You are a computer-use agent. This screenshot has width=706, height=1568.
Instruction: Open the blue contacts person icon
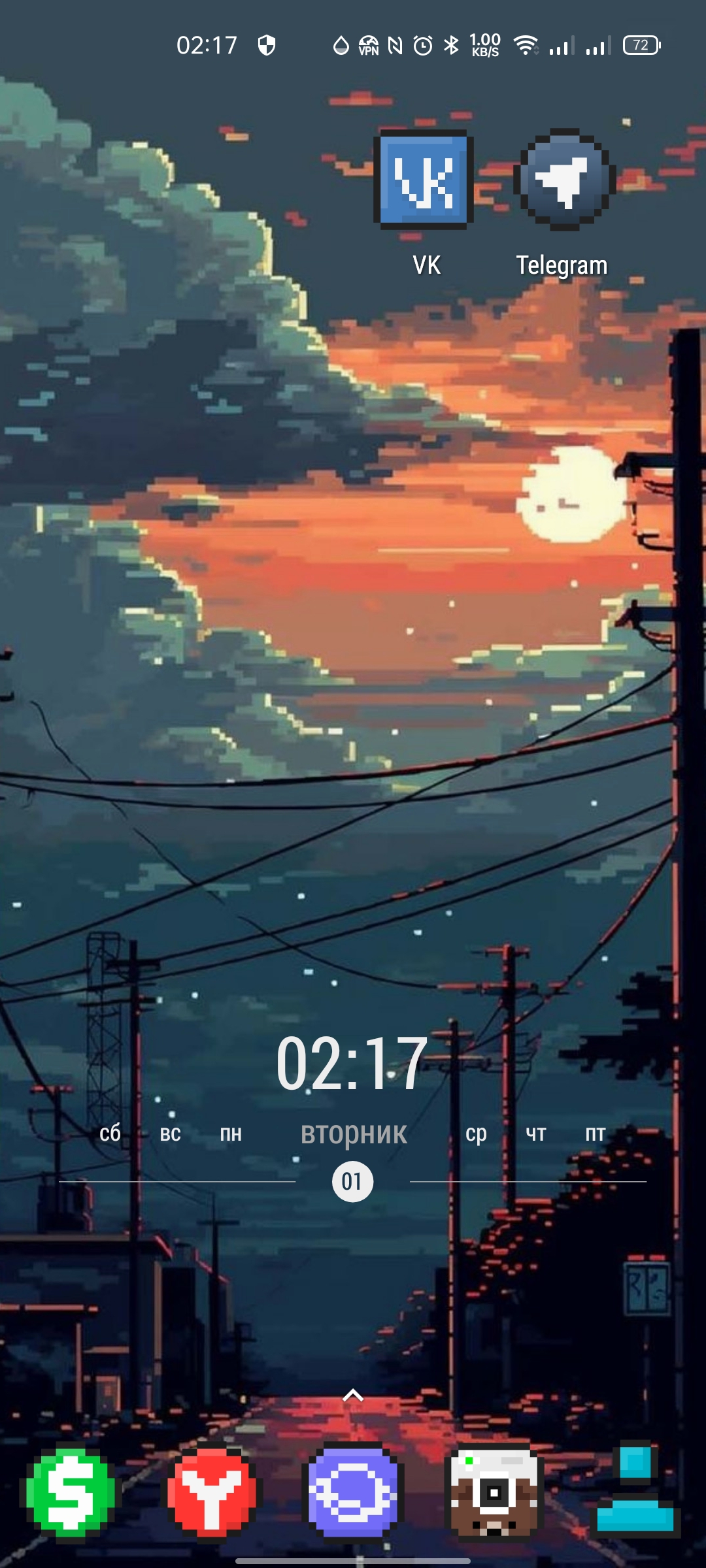click(x=635, y=1490)
